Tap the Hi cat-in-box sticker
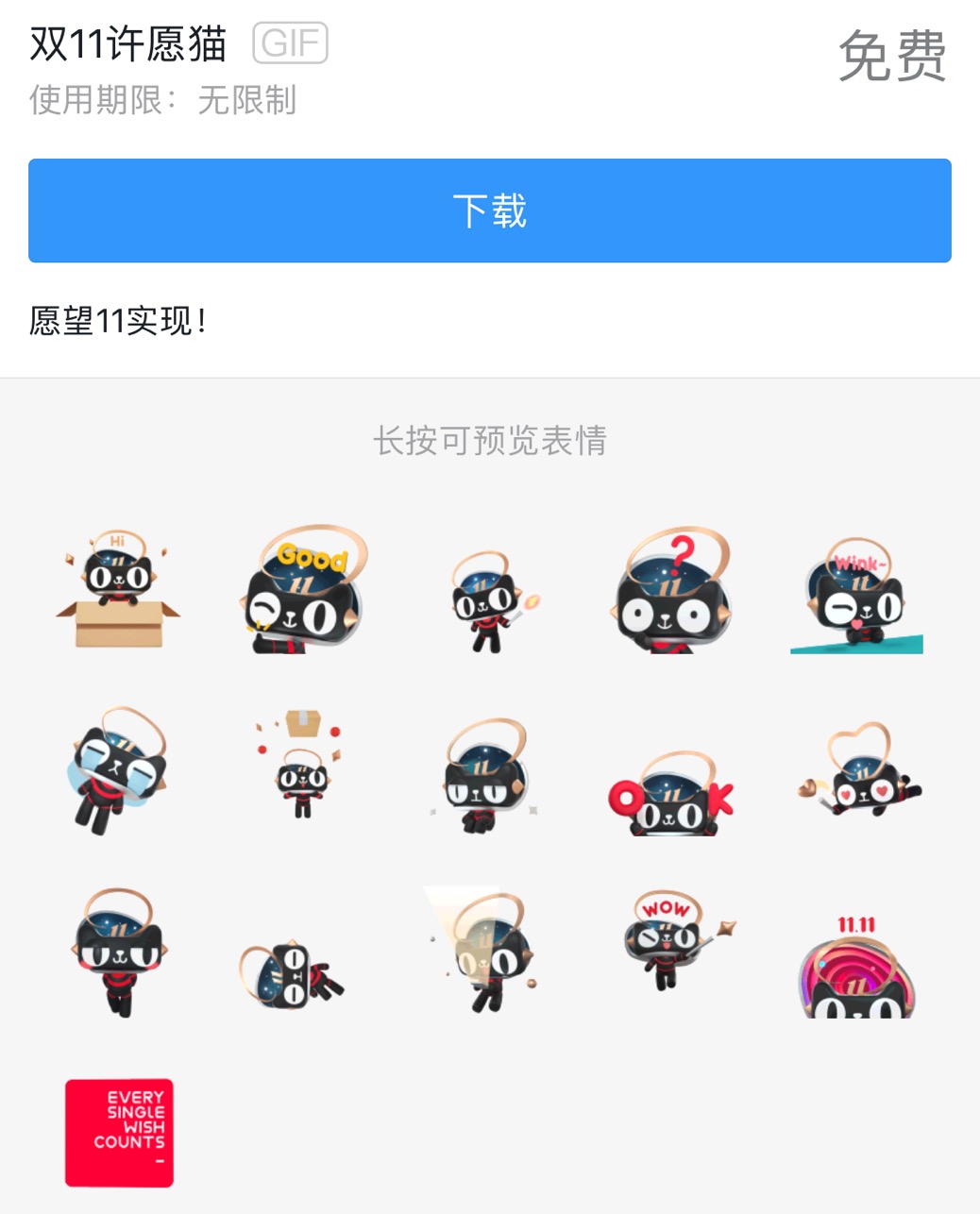 coord(118,590)
